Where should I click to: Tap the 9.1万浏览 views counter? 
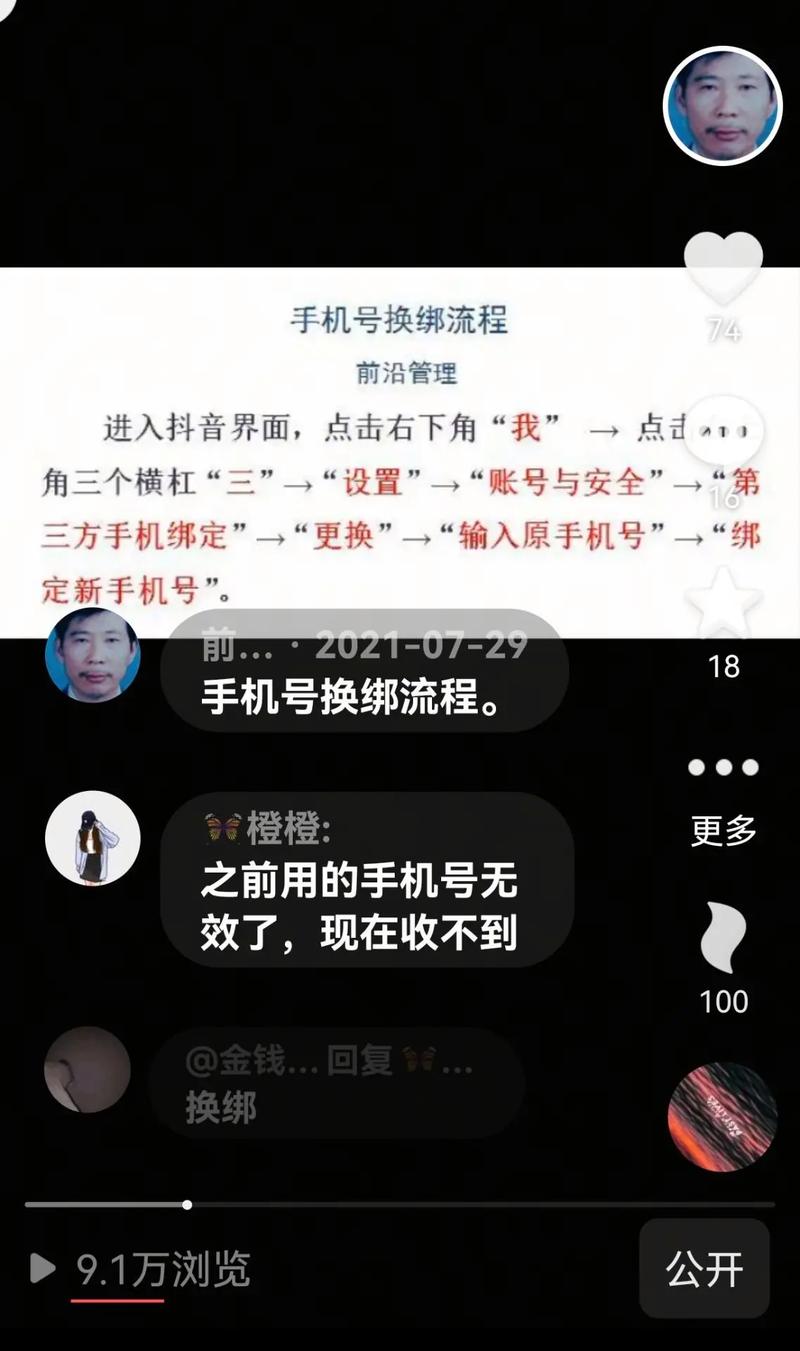pos(165,1268)
